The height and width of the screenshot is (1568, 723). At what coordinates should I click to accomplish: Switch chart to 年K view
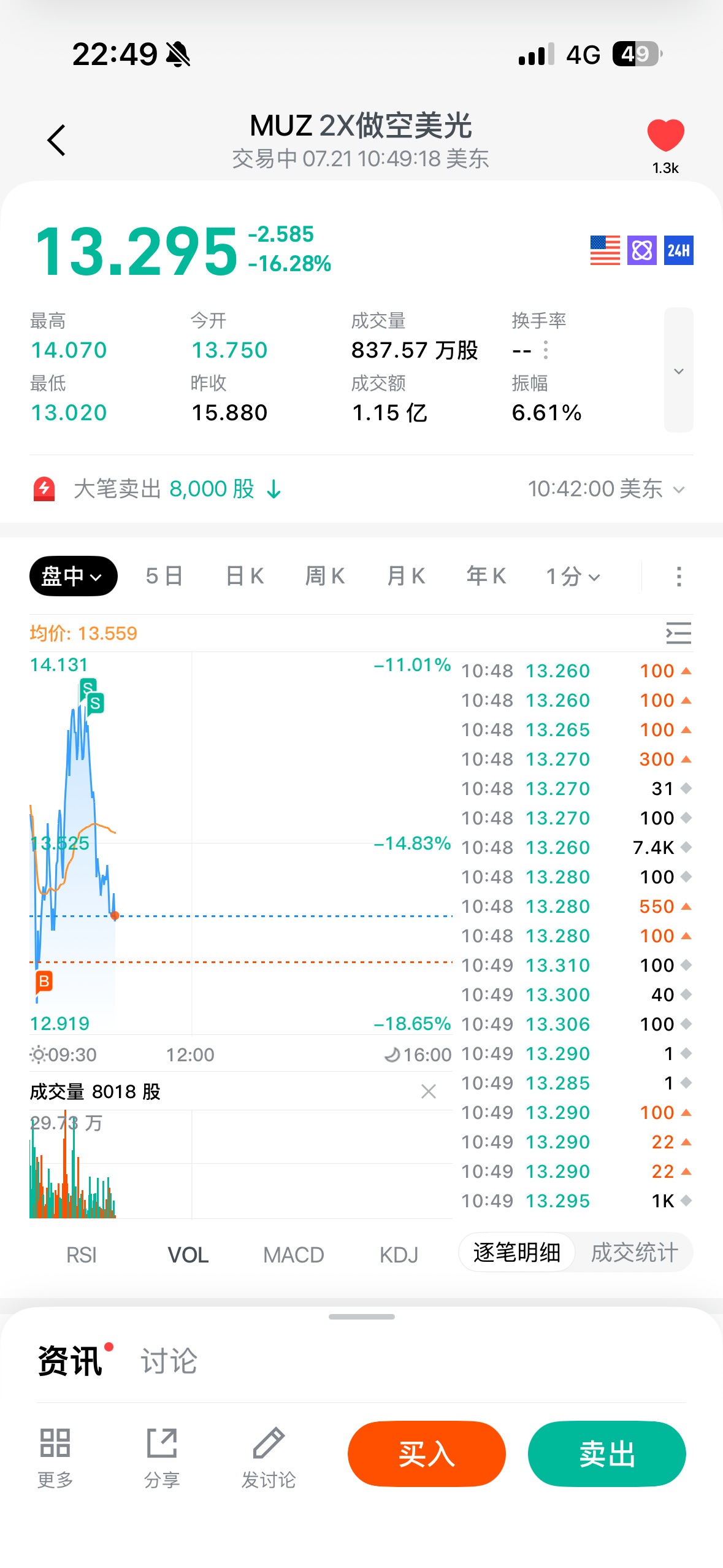(x=486, y=576)
